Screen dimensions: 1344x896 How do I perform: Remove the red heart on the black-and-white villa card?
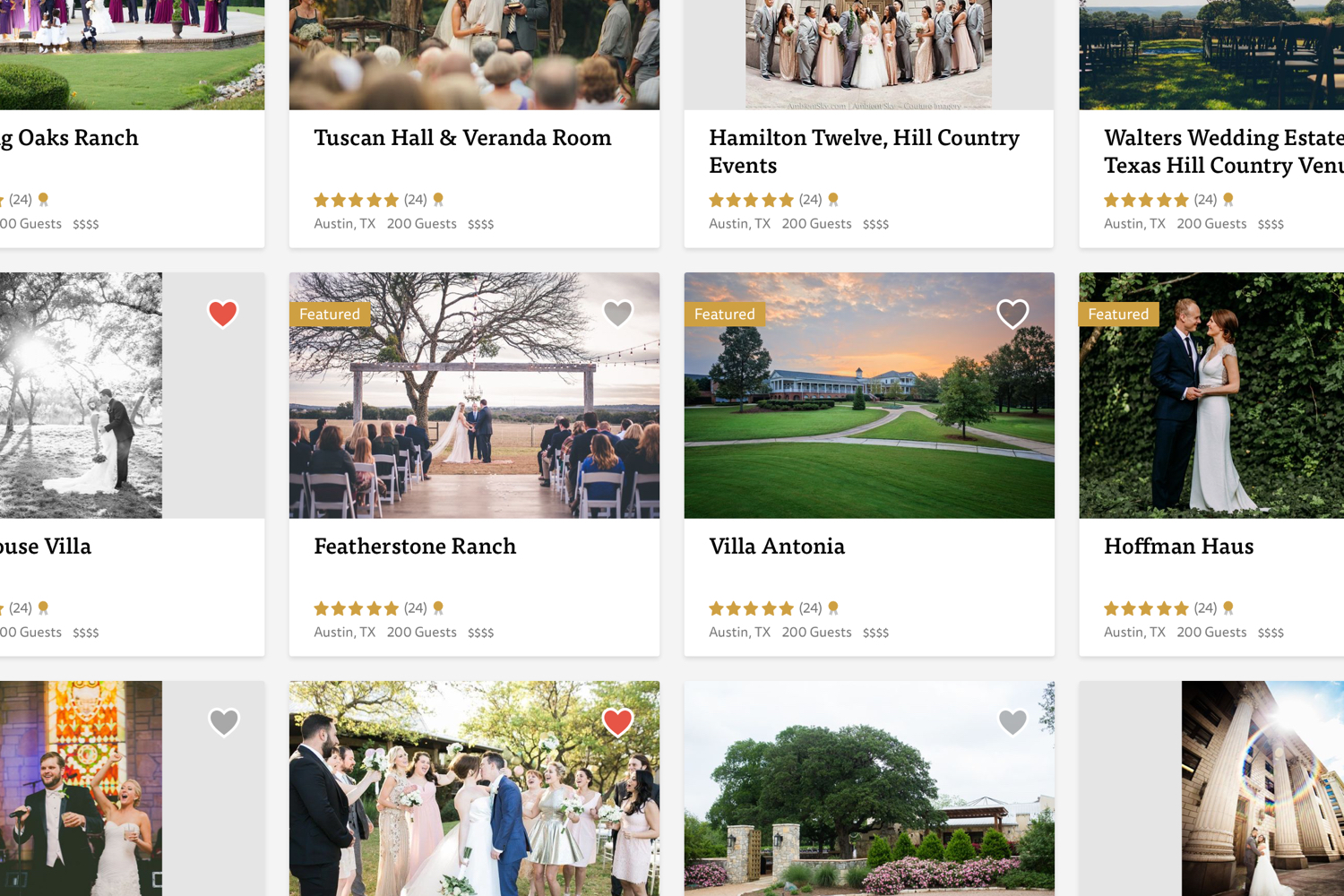[223, 313]
